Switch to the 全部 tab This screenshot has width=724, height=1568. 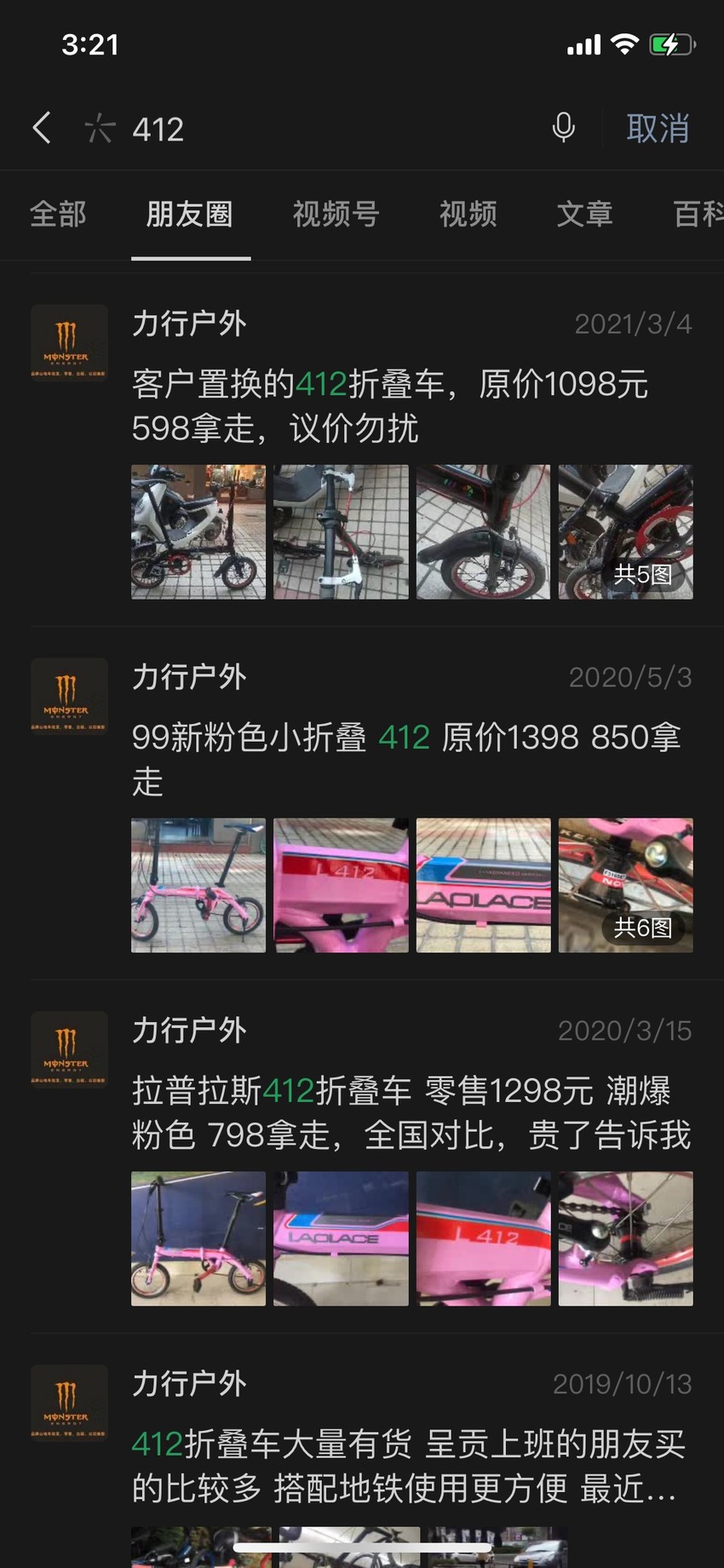click(x=58, y=214)
